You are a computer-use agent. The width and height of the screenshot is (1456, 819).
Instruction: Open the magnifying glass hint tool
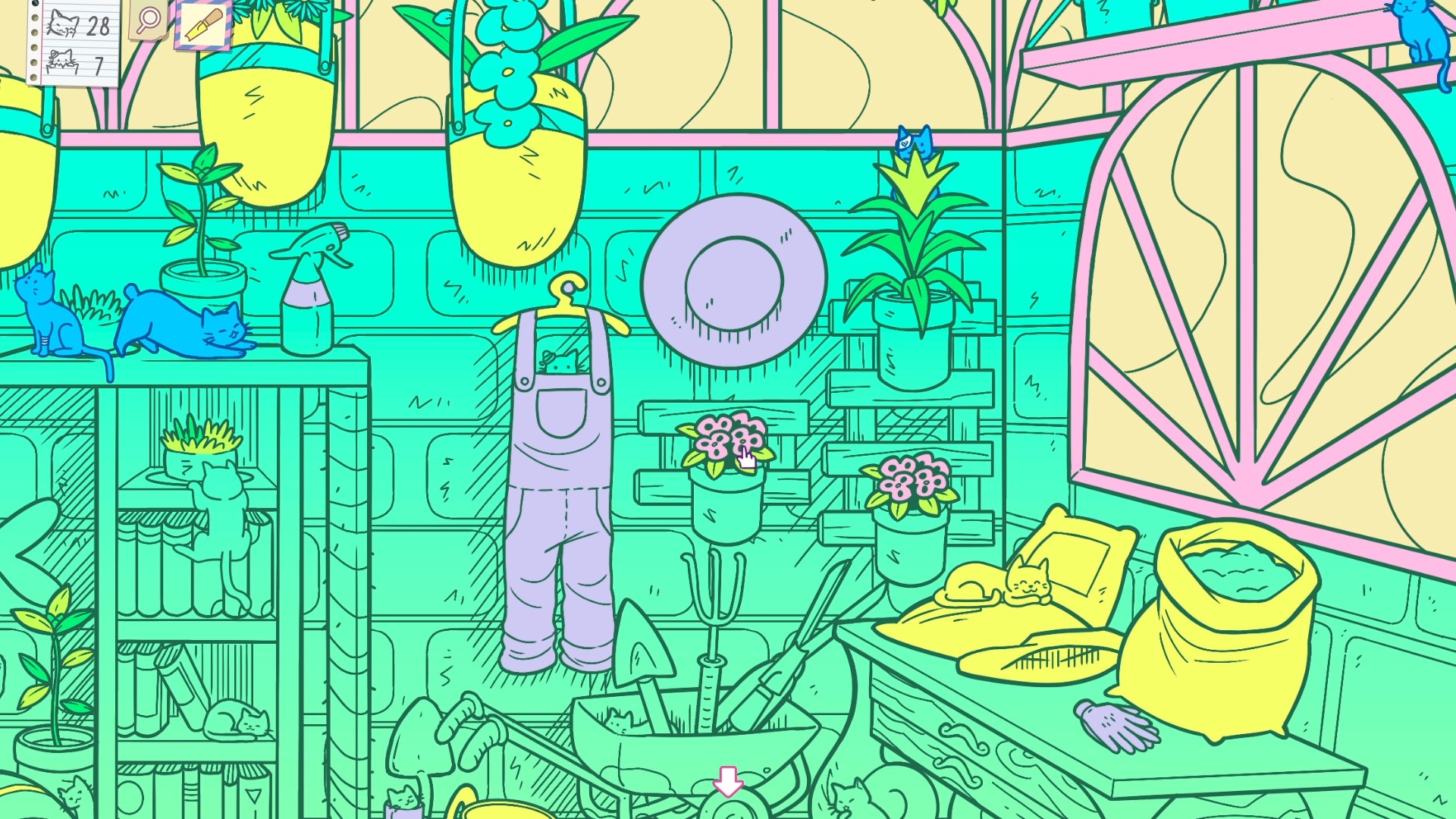(x=149, y=20)
